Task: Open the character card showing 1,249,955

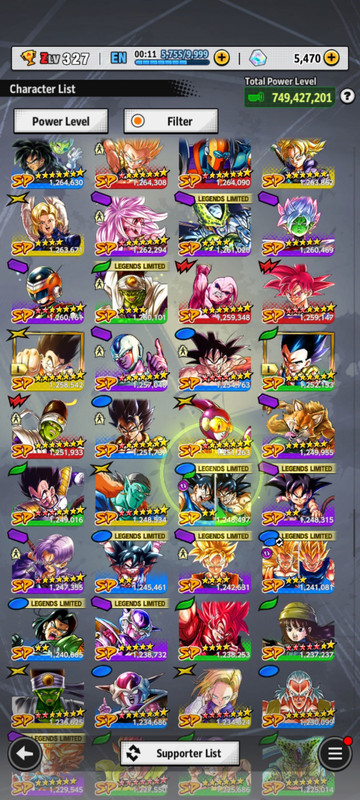Action: click(298, 427)
